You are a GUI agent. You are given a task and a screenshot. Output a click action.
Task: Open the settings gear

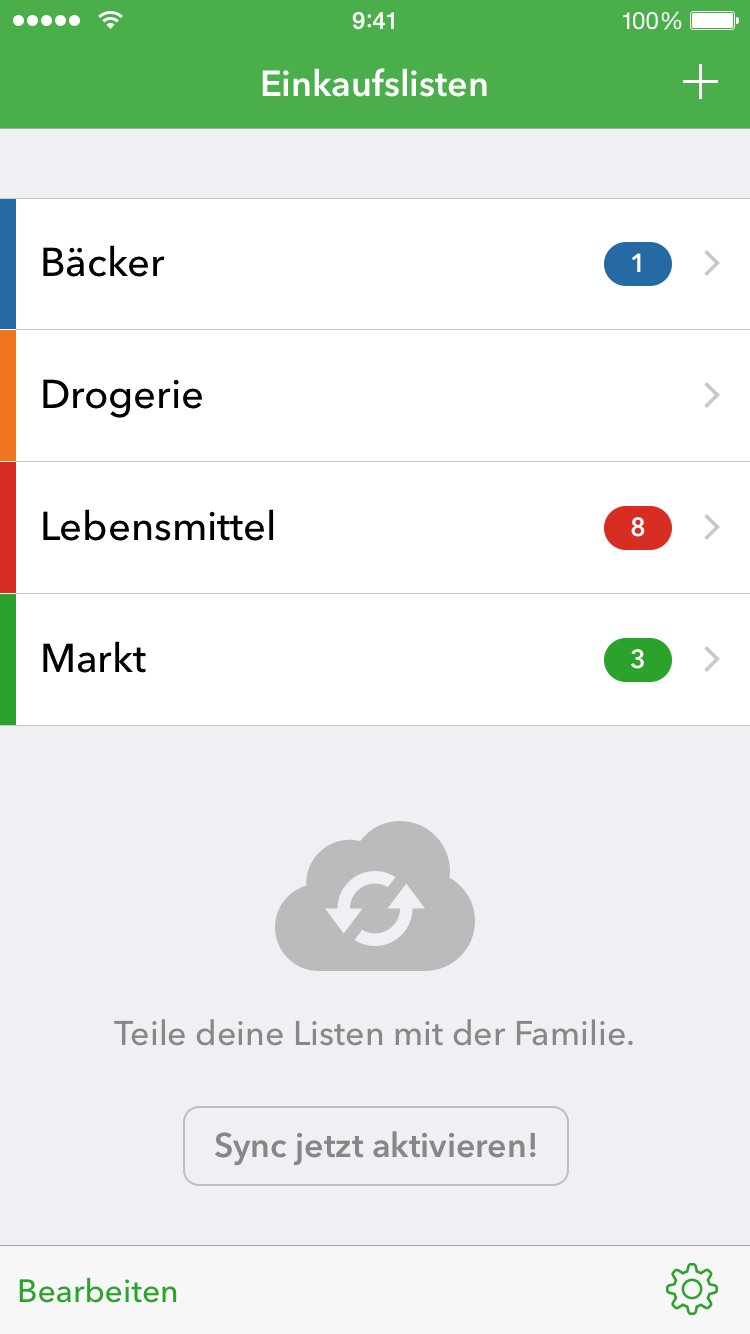691,1290
